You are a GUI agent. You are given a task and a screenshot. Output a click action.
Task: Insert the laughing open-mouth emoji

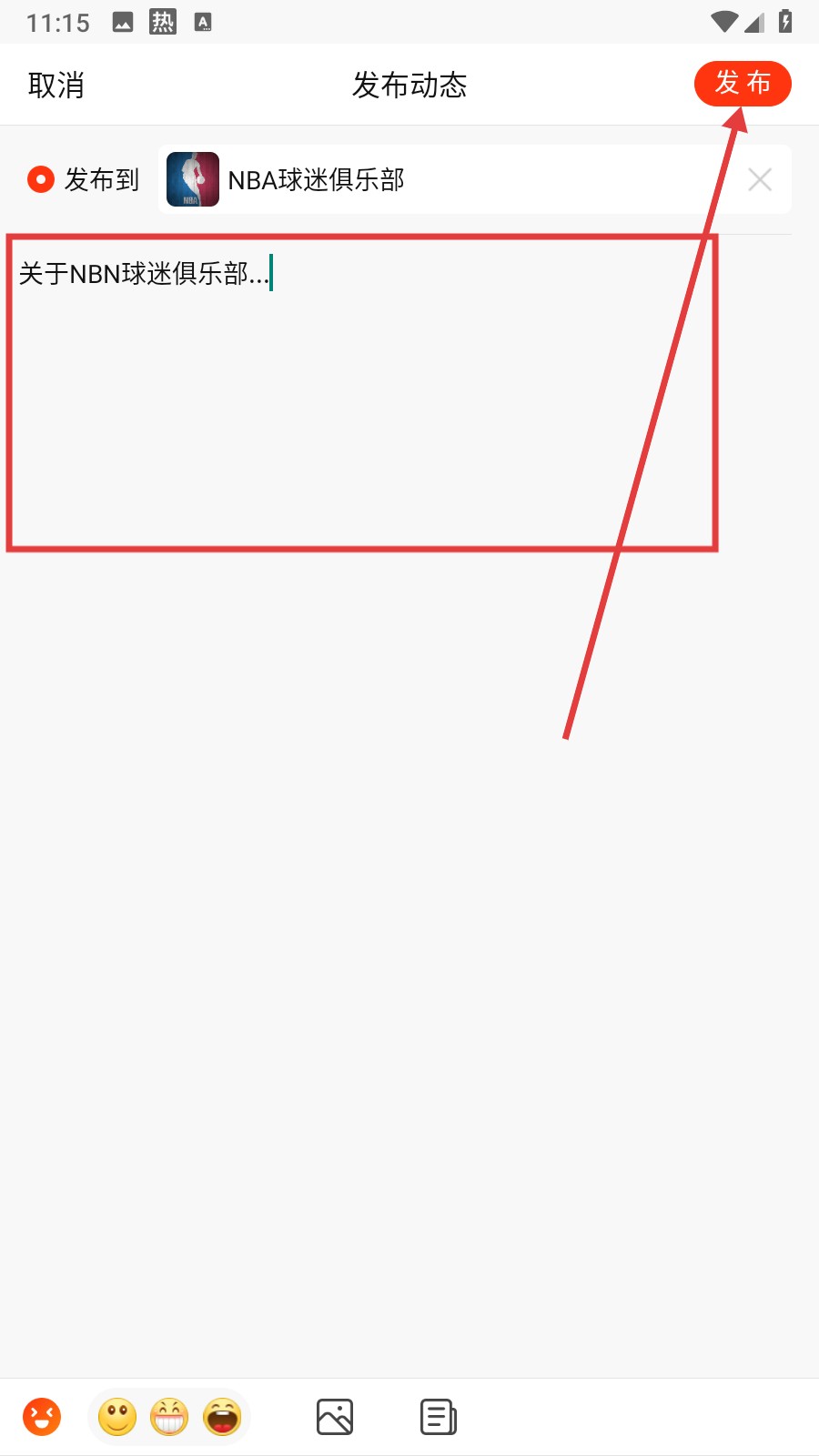[222, 1417]
